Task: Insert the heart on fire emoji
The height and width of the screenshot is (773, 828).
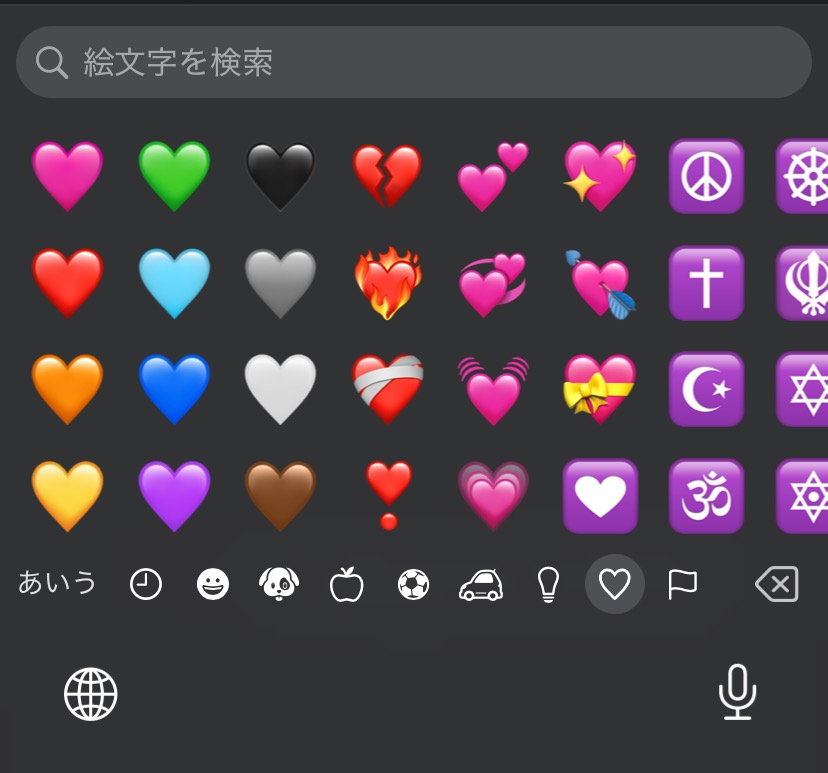Action: pos(388,283)
